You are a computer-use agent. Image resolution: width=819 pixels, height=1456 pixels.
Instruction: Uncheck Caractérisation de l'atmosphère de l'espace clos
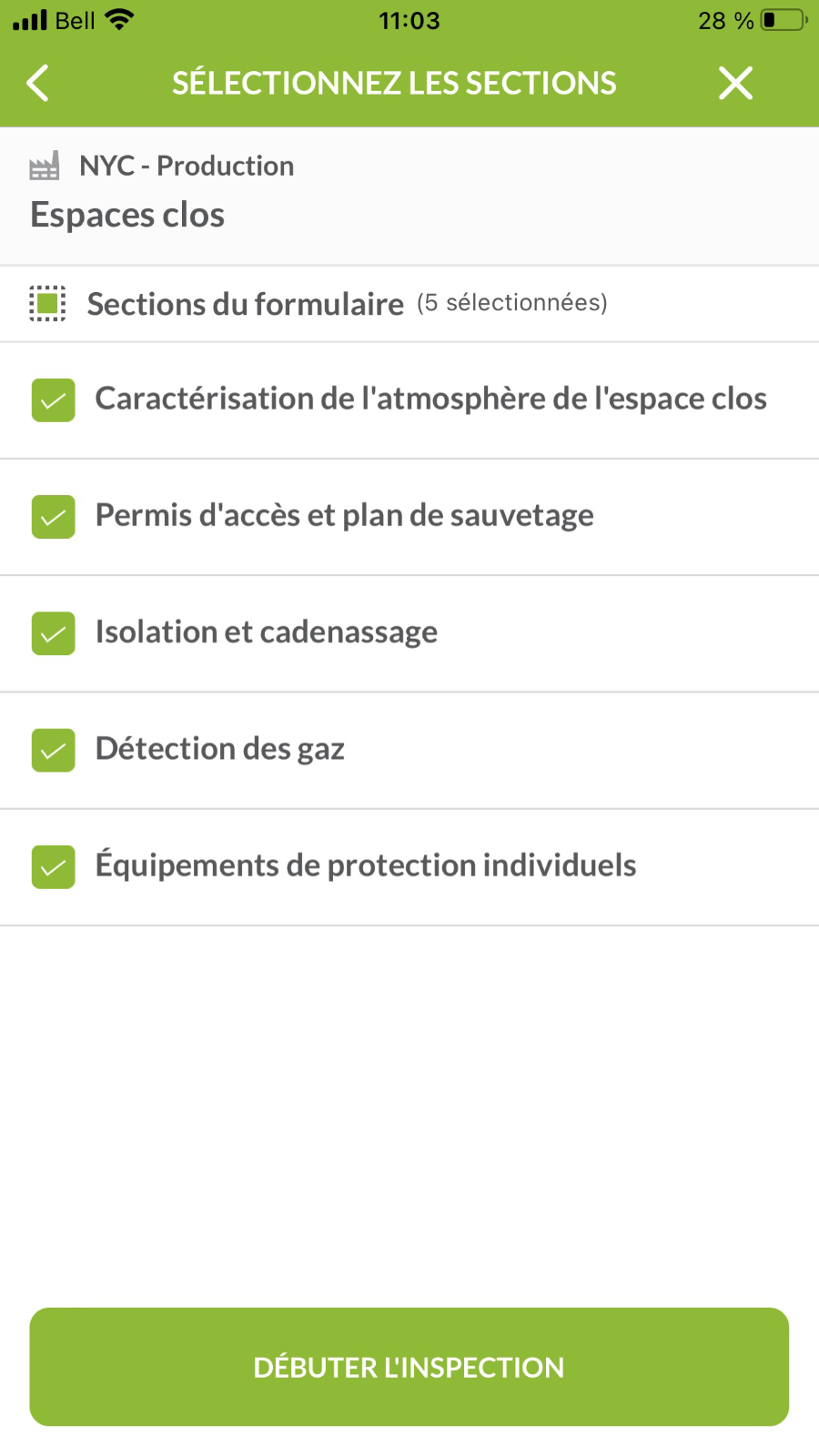pyautogui.click(x=53, y=400)
